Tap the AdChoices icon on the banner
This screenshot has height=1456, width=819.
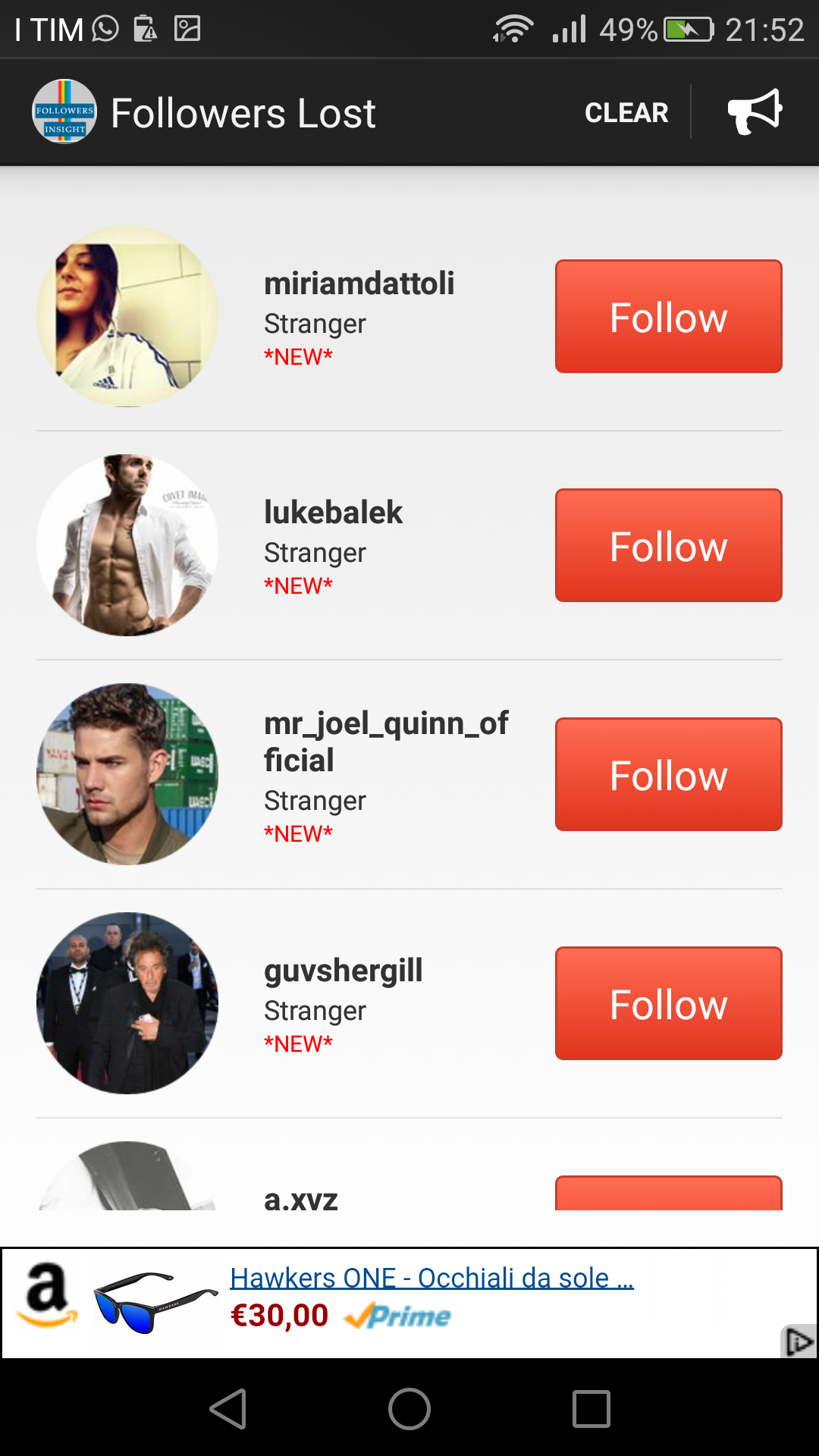point(799,1342)
